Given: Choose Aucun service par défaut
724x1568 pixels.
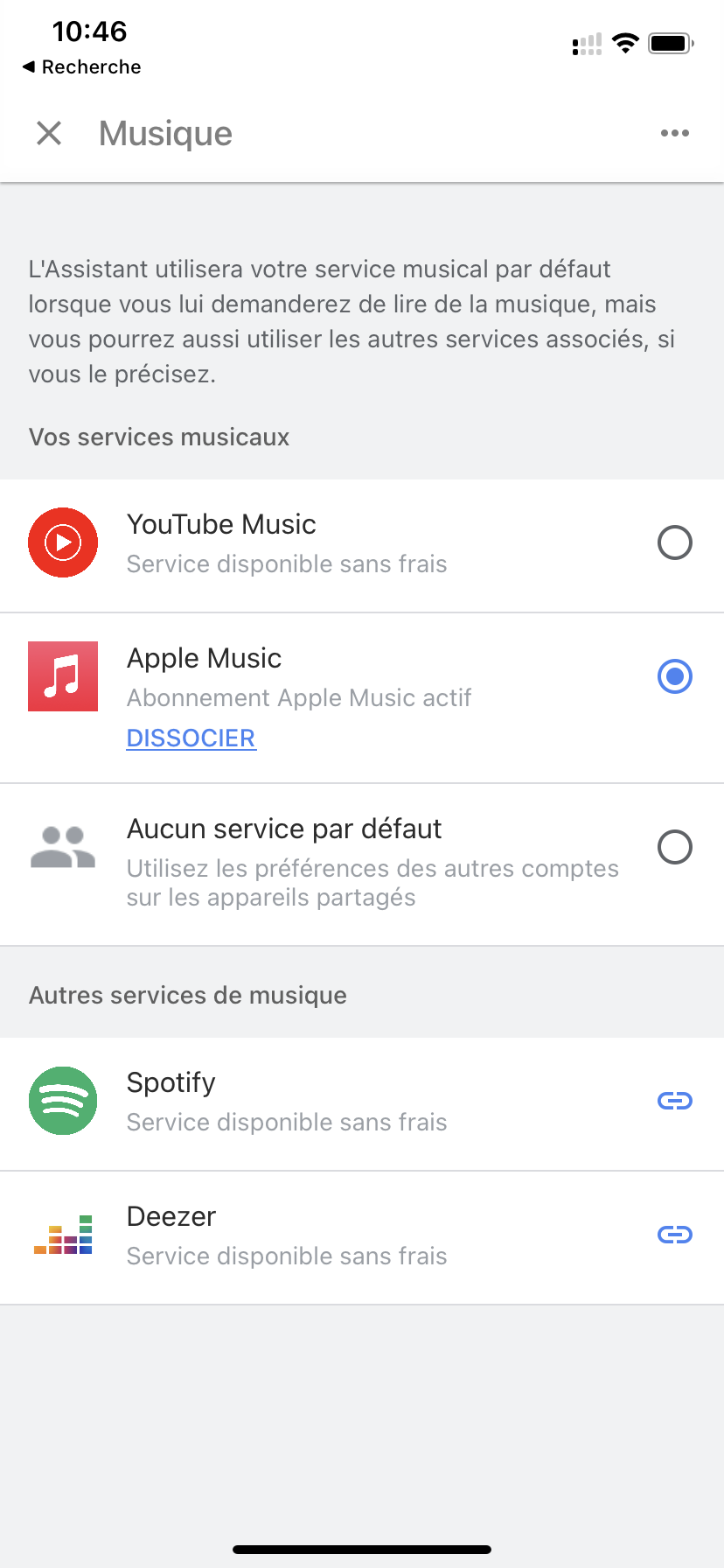Looking at the screenshot, I should click(674, 847).
